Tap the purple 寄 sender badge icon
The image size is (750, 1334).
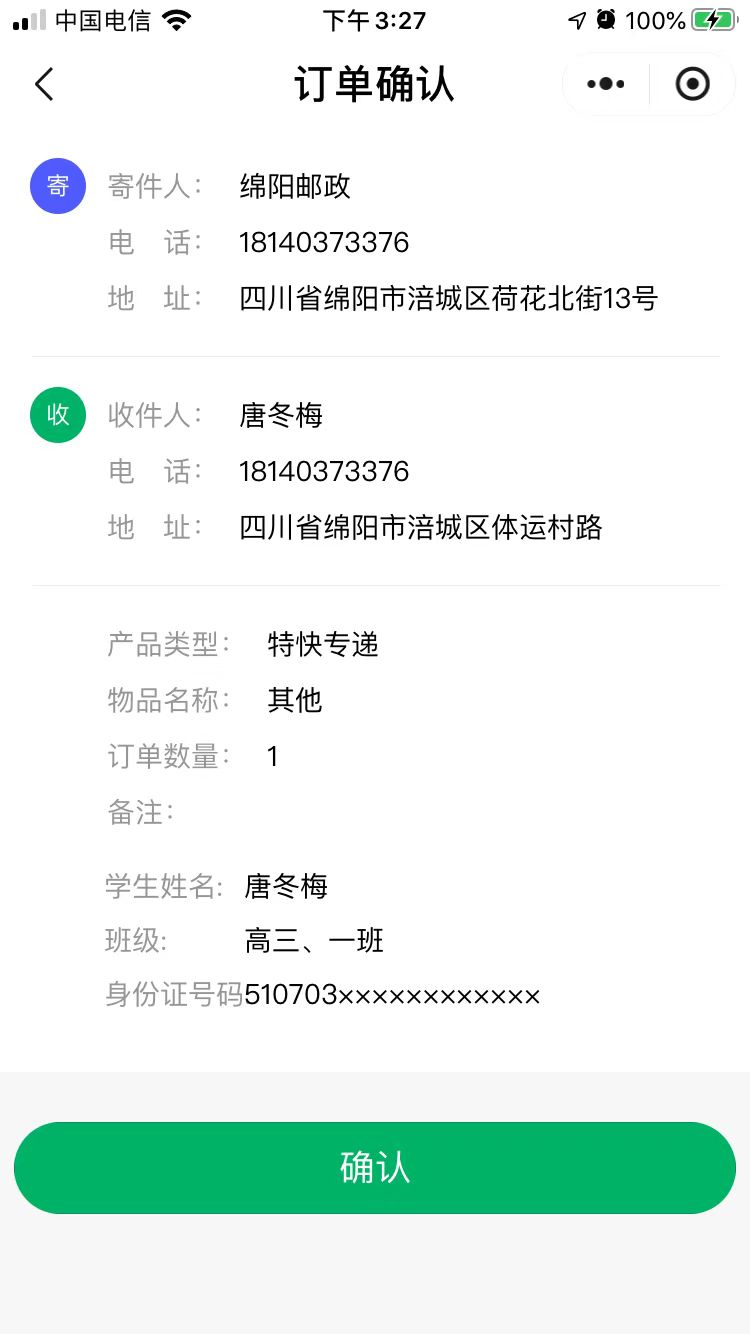(57, 186)
